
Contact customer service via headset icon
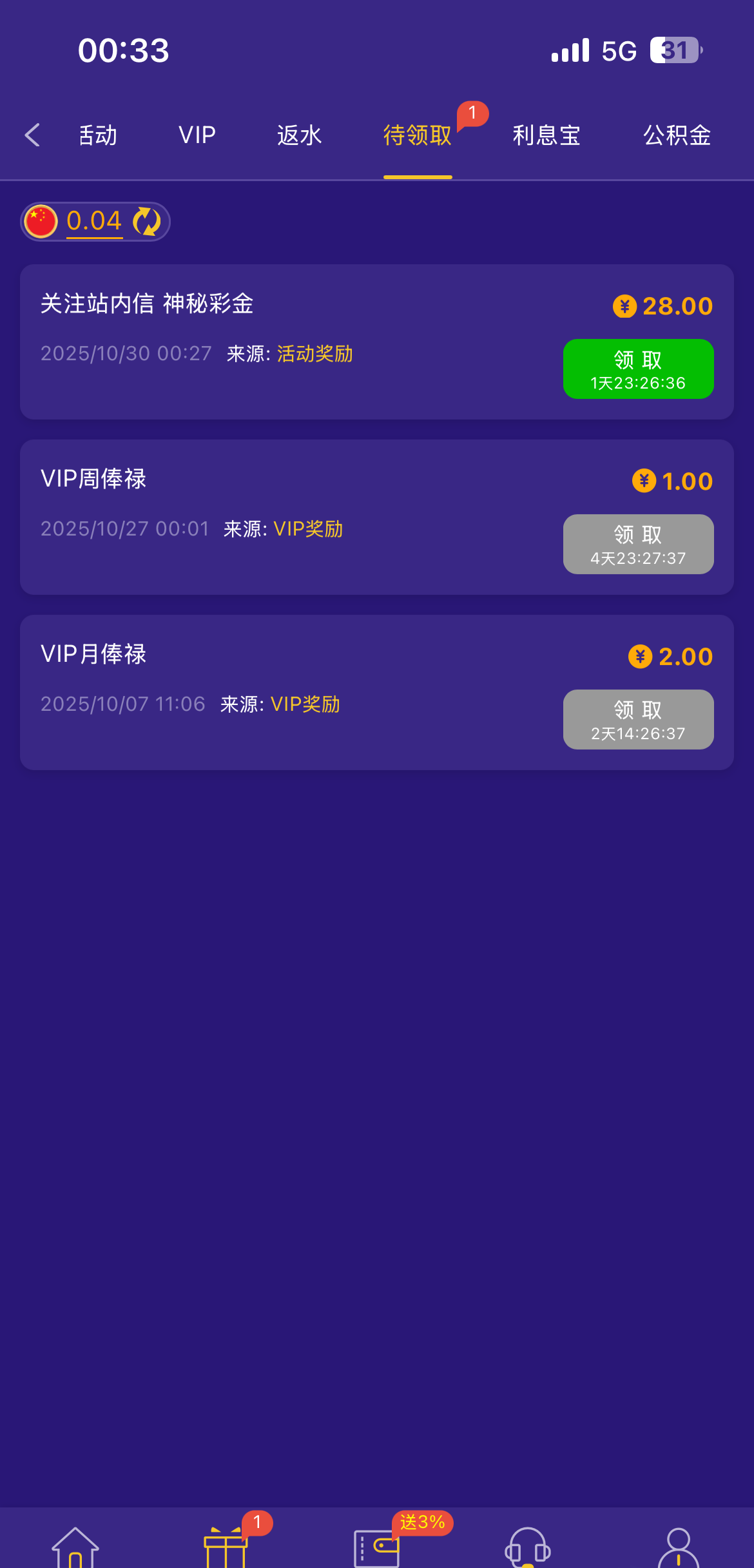click(x=528, y=1547)
